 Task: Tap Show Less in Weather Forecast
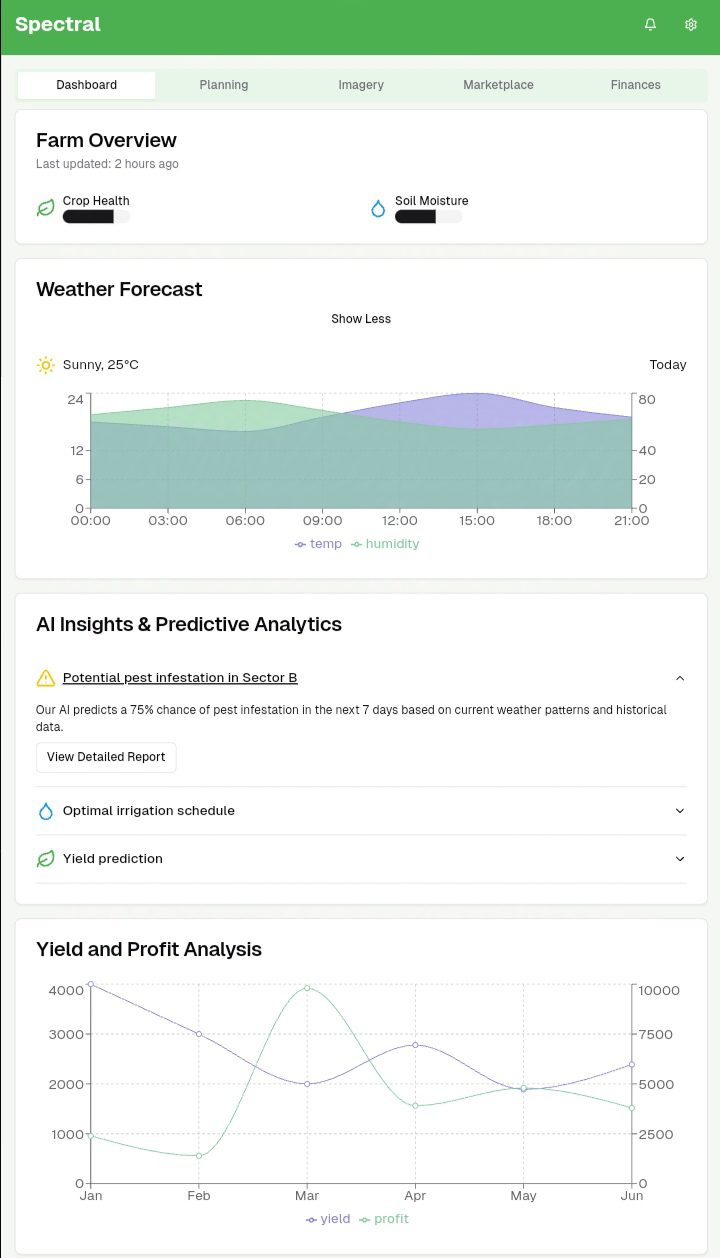(361, 319)
